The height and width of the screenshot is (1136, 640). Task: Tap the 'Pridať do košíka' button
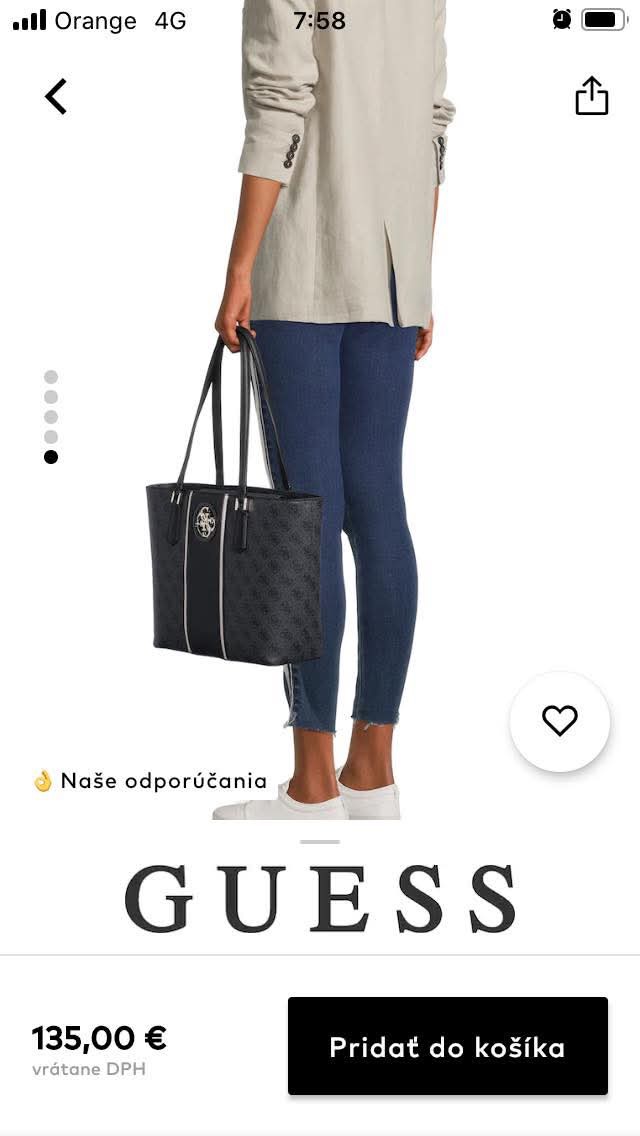[447, 1046]
